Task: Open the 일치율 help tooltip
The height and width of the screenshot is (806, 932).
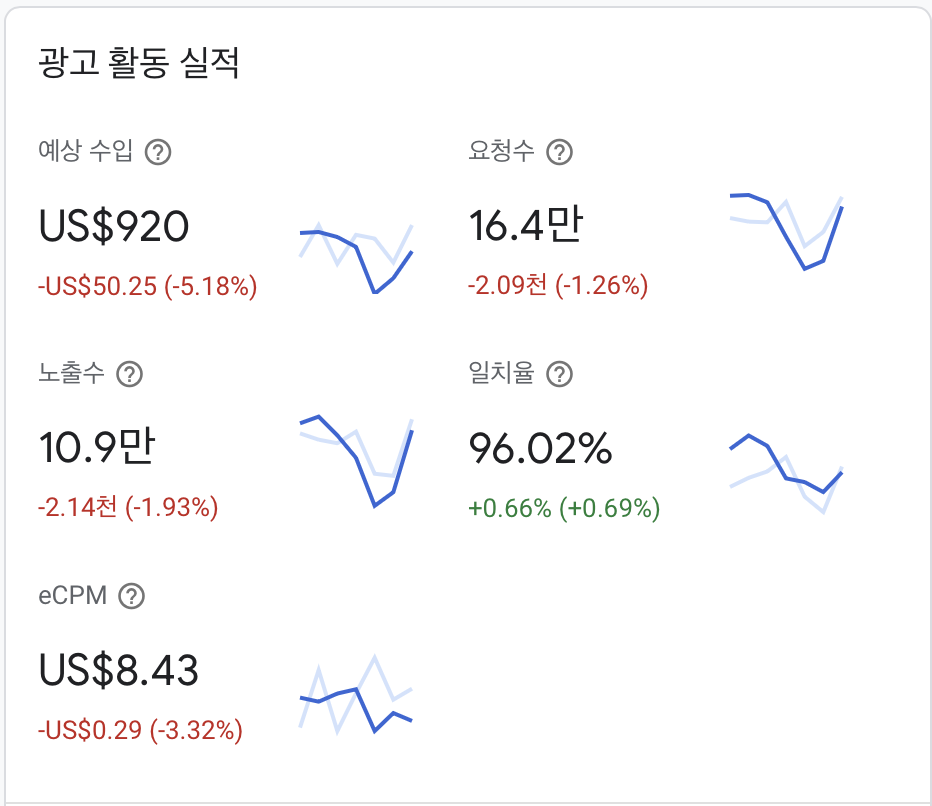Action: pyautogui.click(x=560, y=375)
